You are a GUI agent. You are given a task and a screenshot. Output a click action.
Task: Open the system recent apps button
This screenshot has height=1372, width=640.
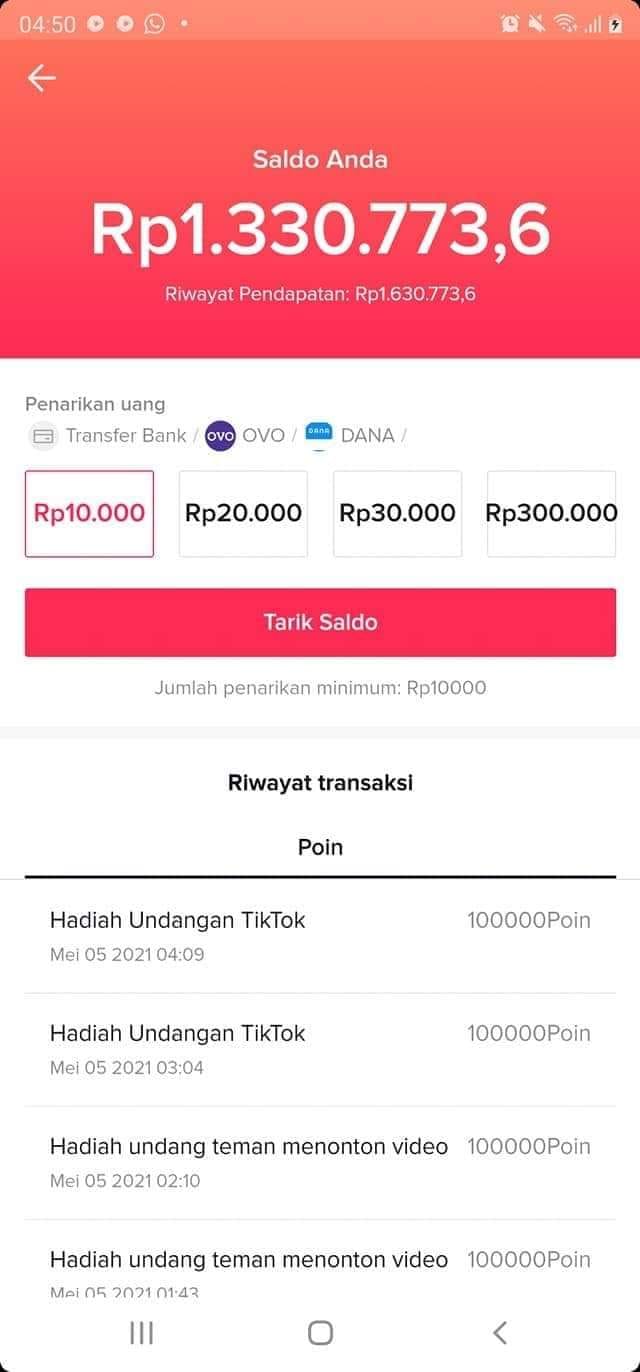pyautogui.click(x=142, y=1332)
